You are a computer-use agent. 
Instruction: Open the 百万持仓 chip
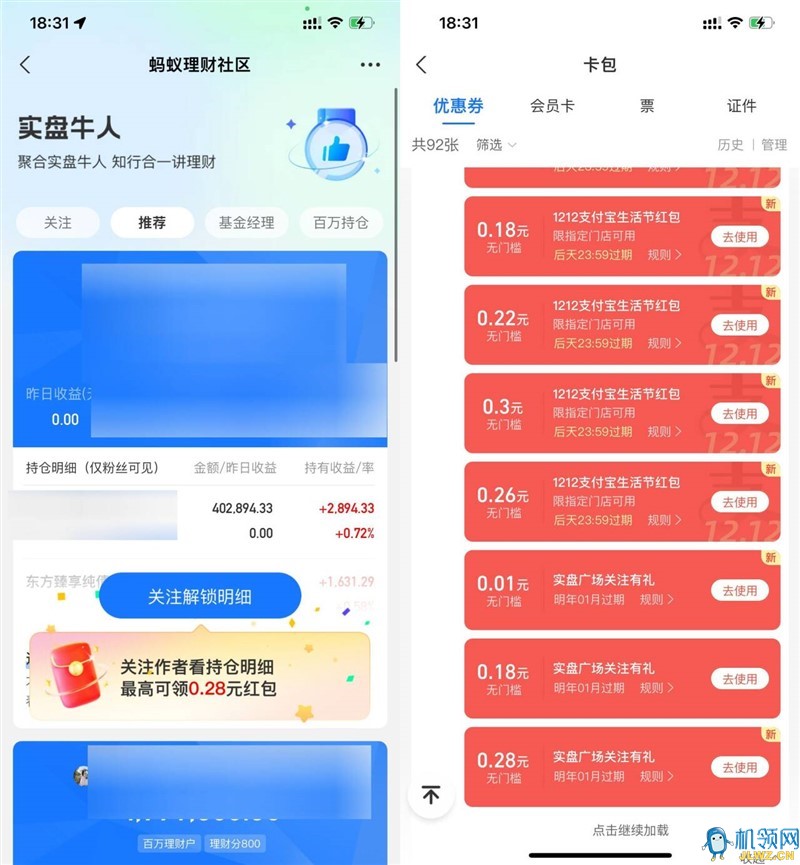tap(340, 223)
